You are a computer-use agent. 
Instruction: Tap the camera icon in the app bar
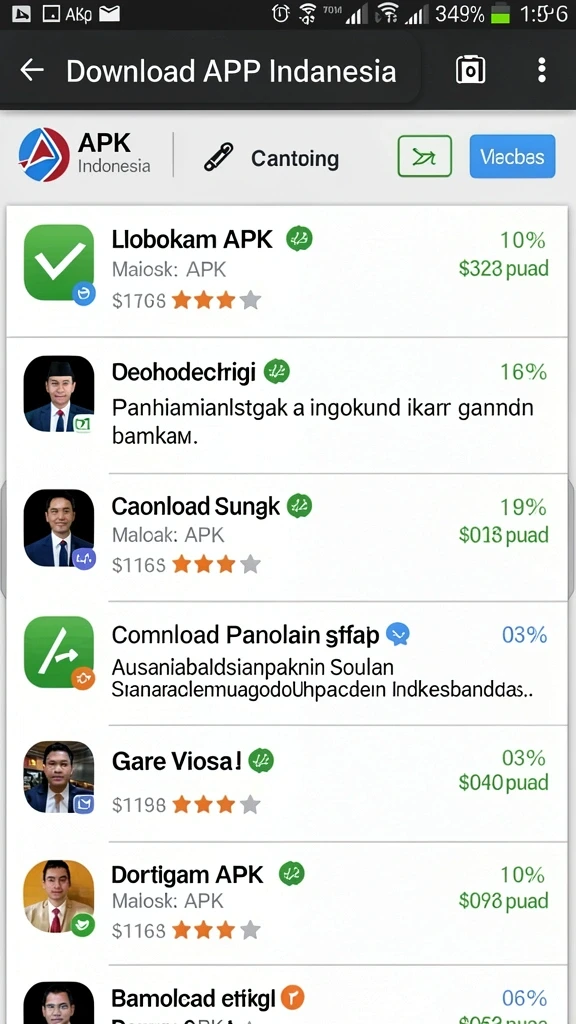pos(470,70)
